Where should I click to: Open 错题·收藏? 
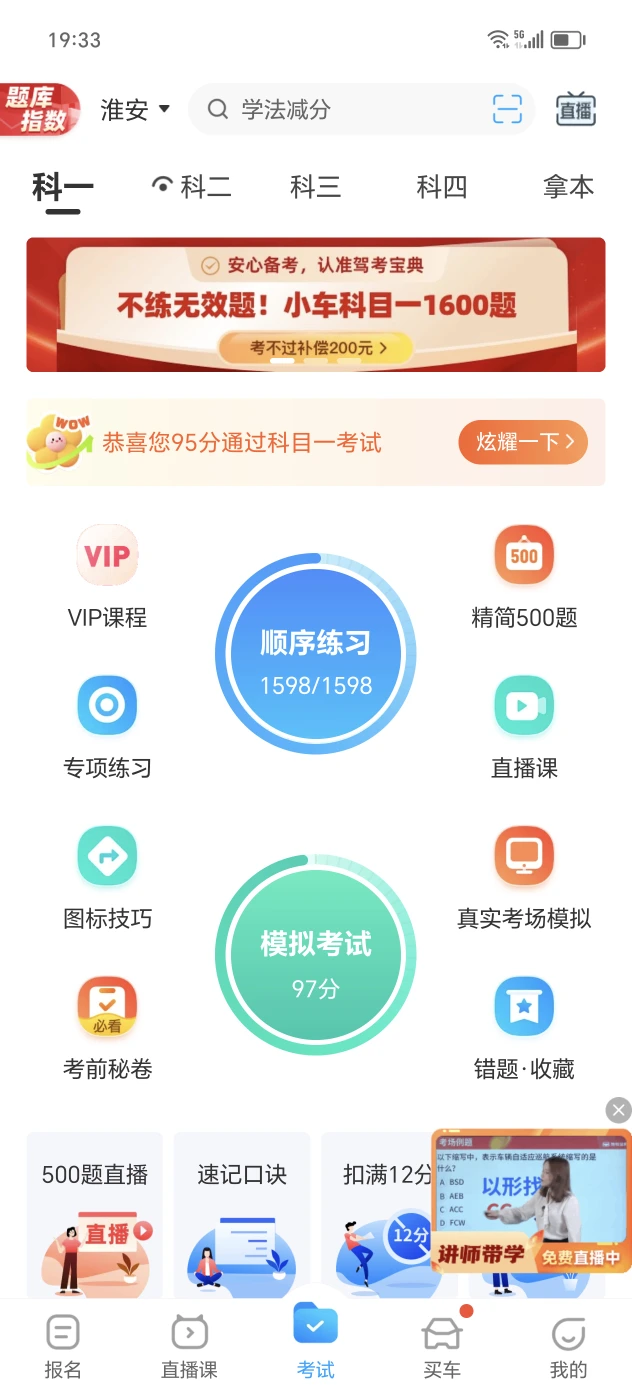point(524,1026)
